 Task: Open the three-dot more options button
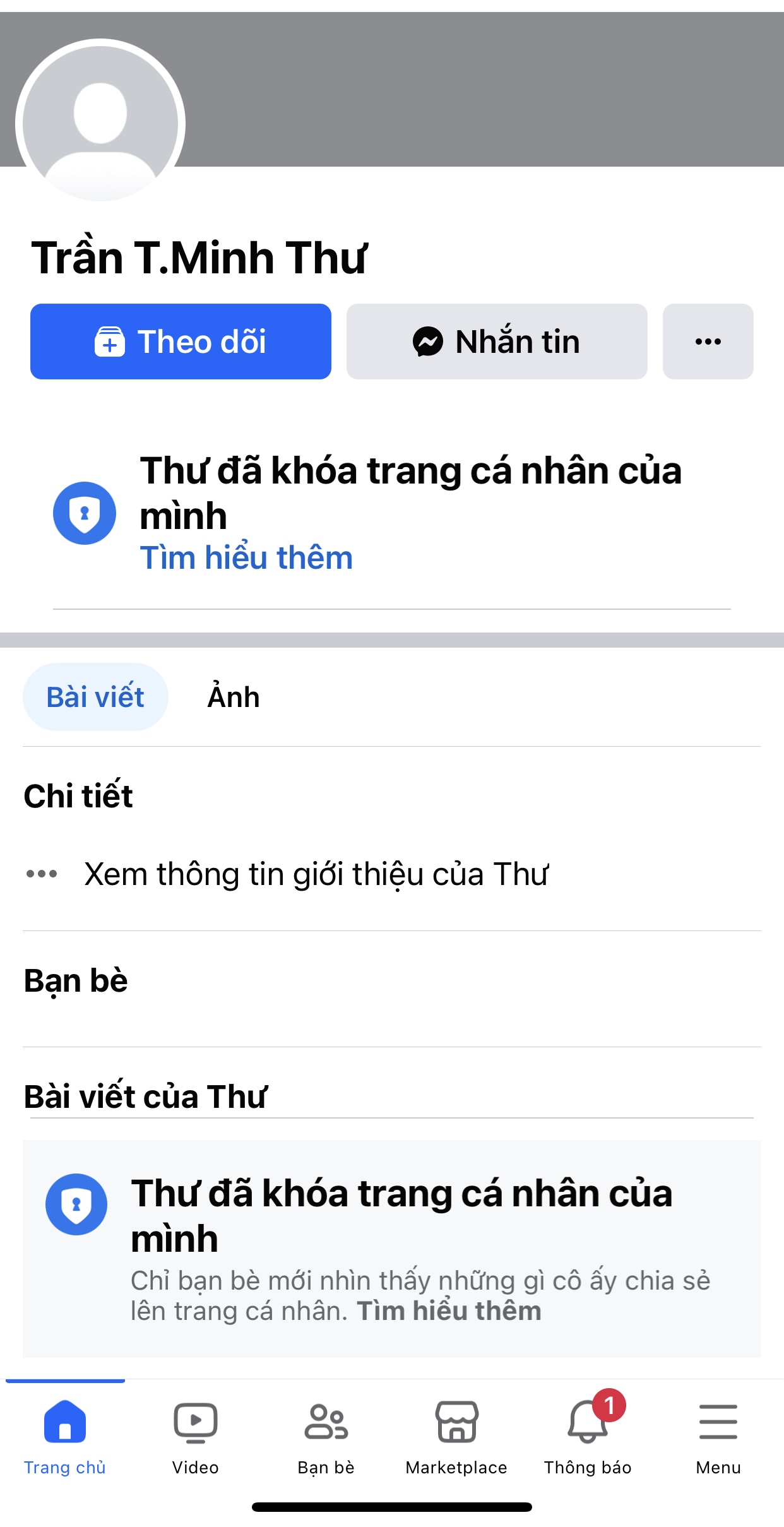[x=708, y=342]
